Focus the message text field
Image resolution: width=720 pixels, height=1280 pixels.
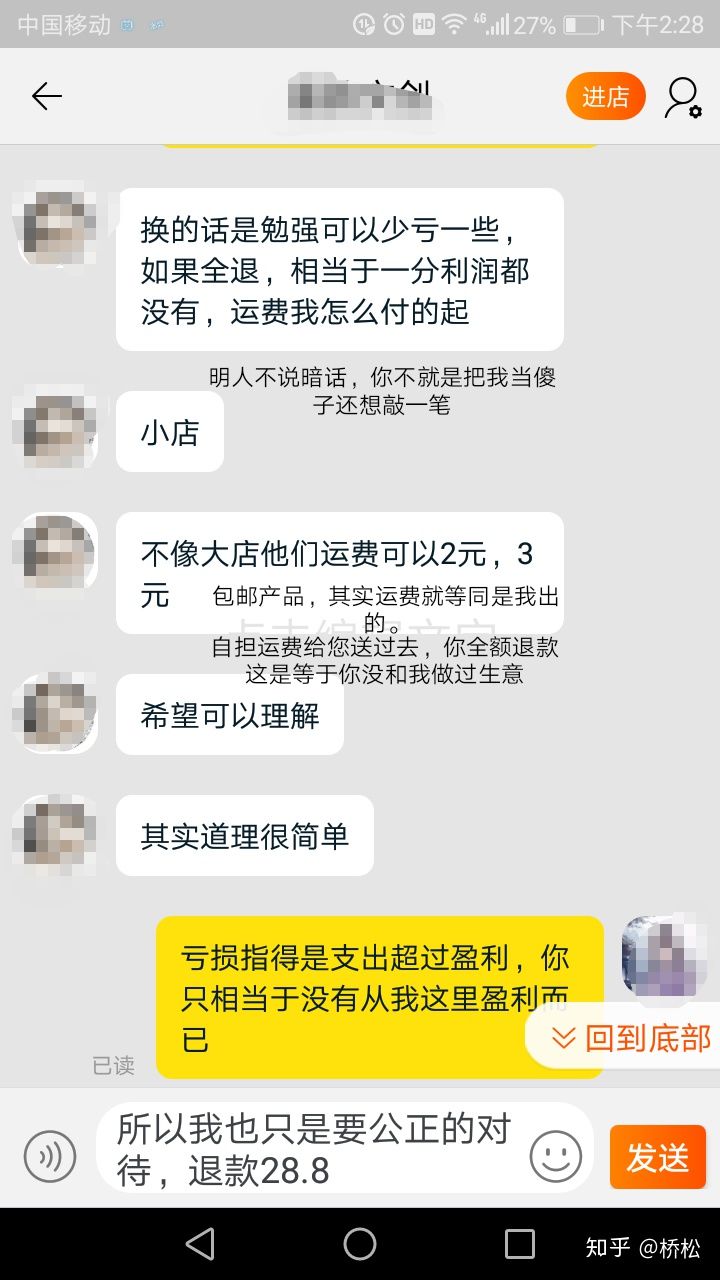(315, 1149)
